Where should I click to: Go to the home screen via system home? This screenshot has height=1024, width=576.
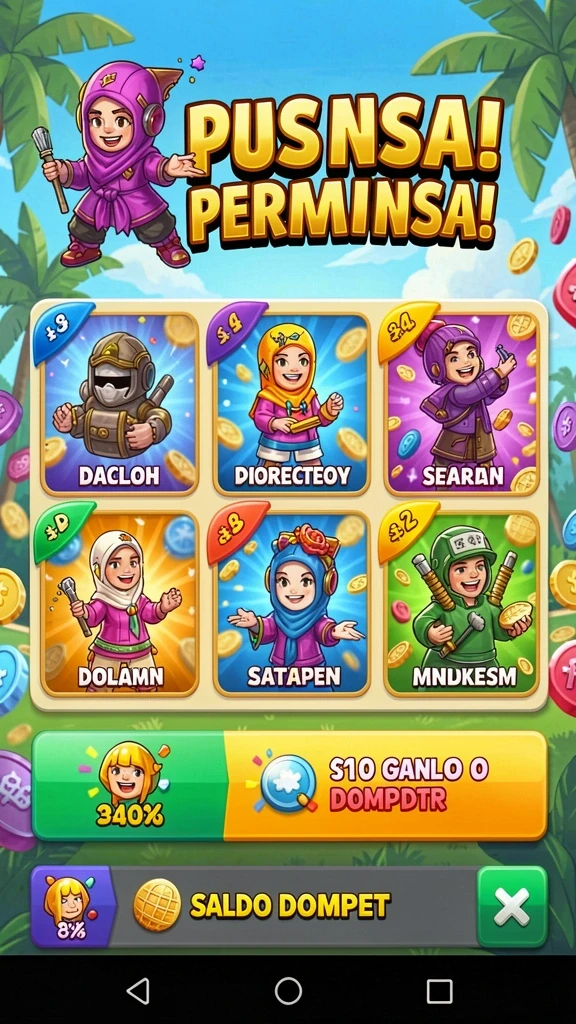point(288,991)
